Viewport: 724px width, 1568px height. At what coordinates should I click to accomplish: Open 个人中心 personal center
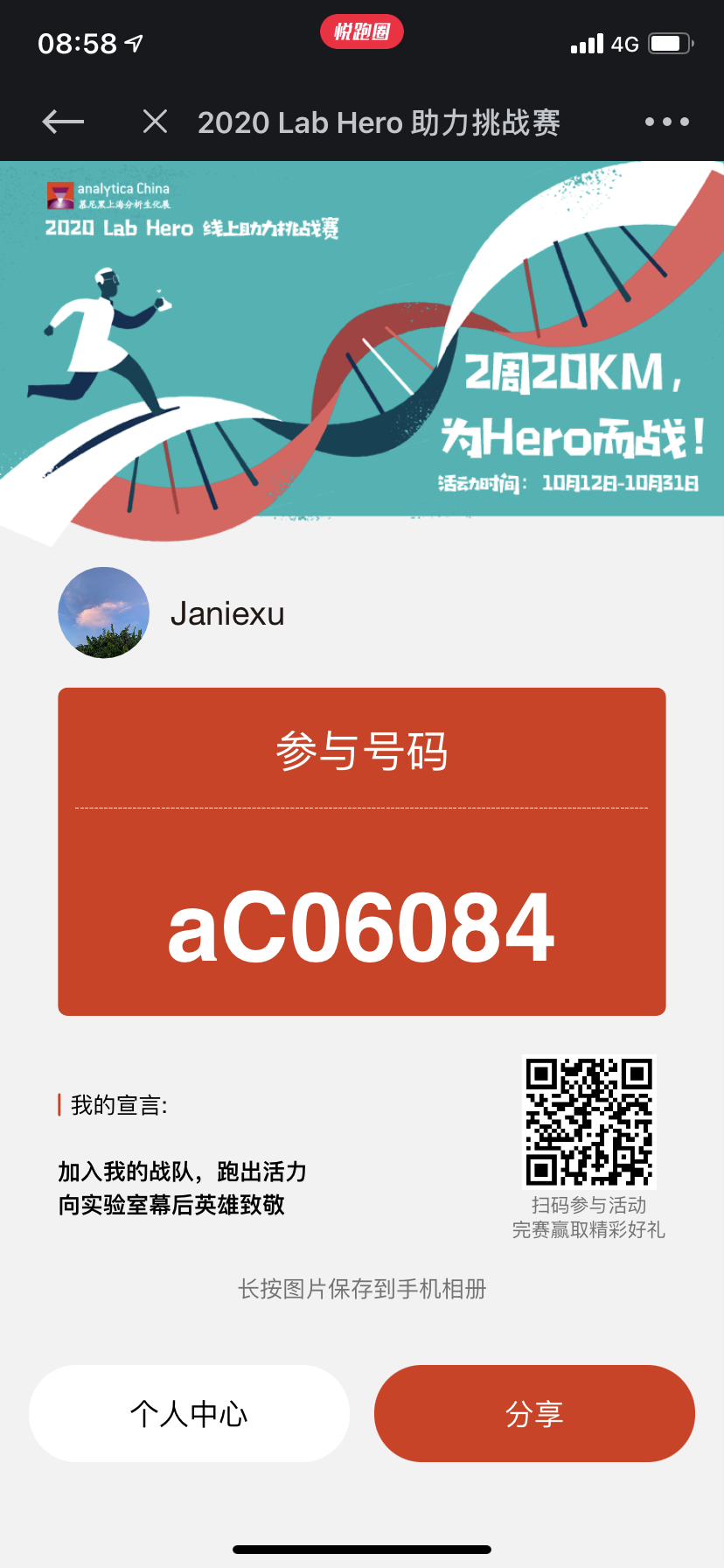189,1413
